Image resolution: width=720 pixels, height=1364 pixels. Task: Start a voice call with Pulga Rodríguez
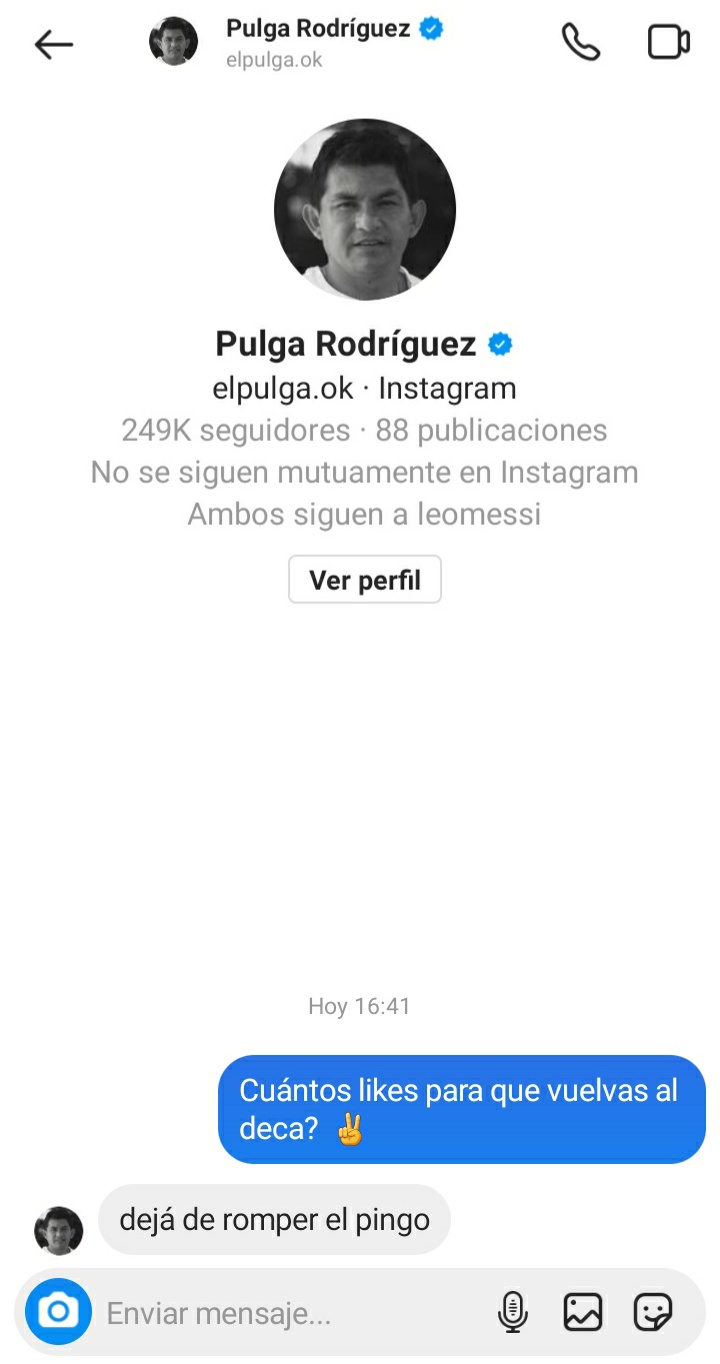click(581, 43)
